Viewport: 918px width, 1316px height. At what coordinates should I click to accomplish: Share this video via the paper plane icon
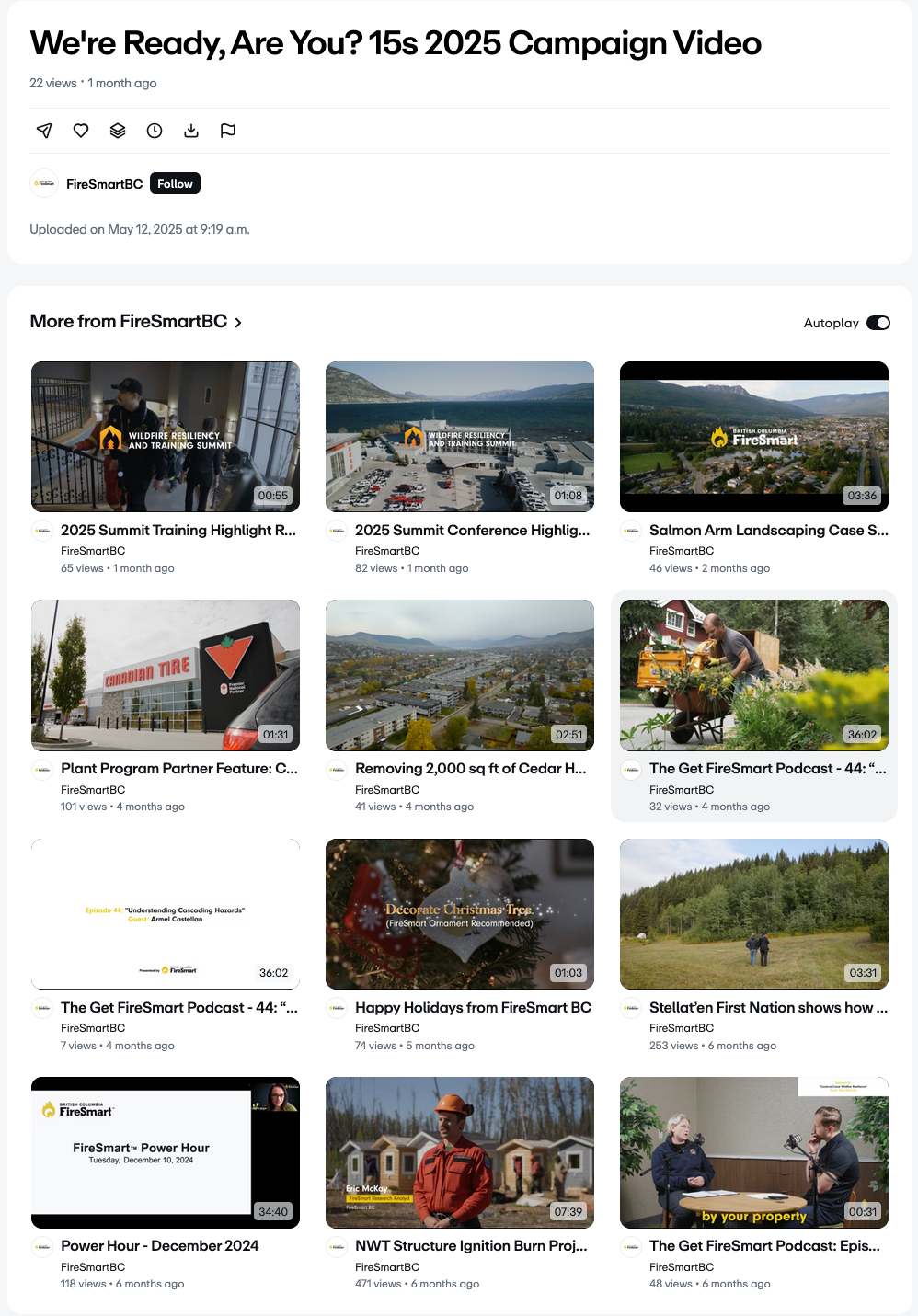click(x=44, y=131)
